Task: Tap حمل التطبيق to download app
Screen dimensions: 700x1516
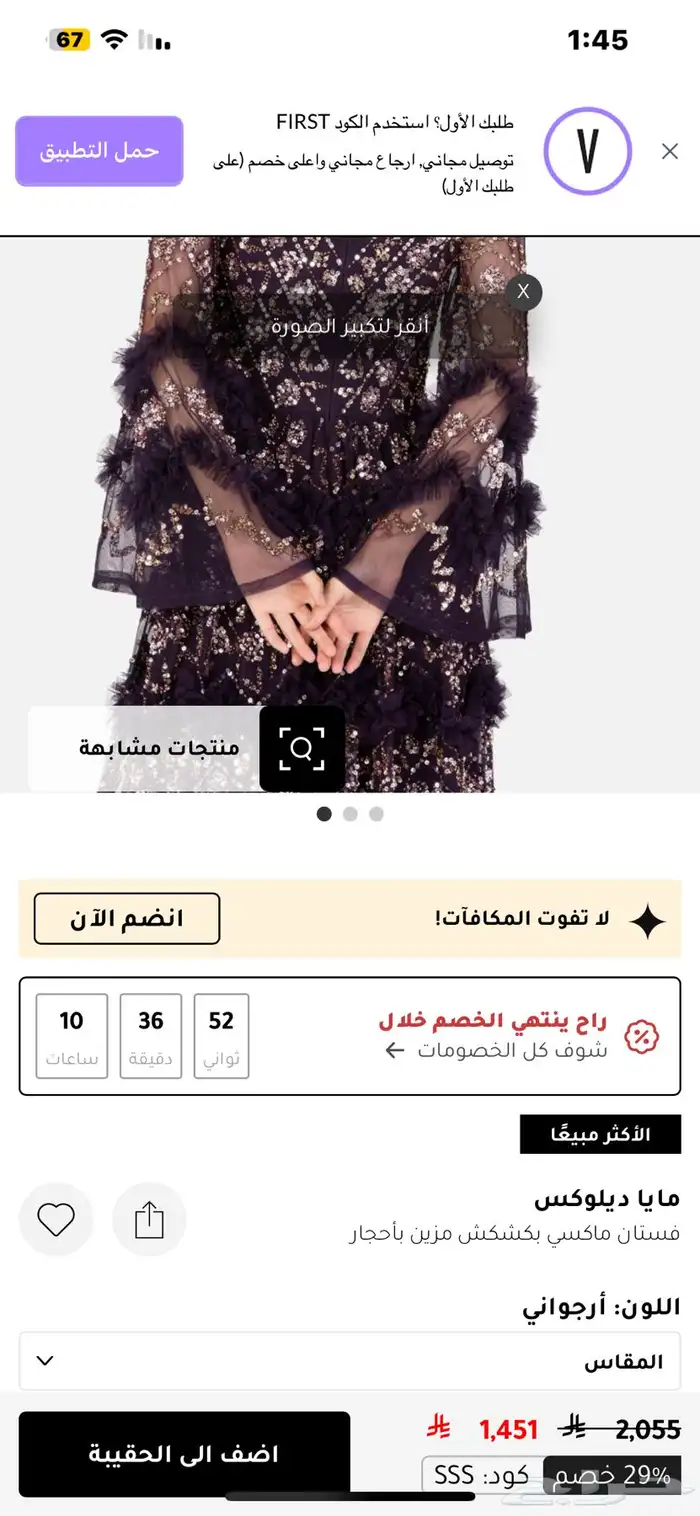Action: coord(99,151)
